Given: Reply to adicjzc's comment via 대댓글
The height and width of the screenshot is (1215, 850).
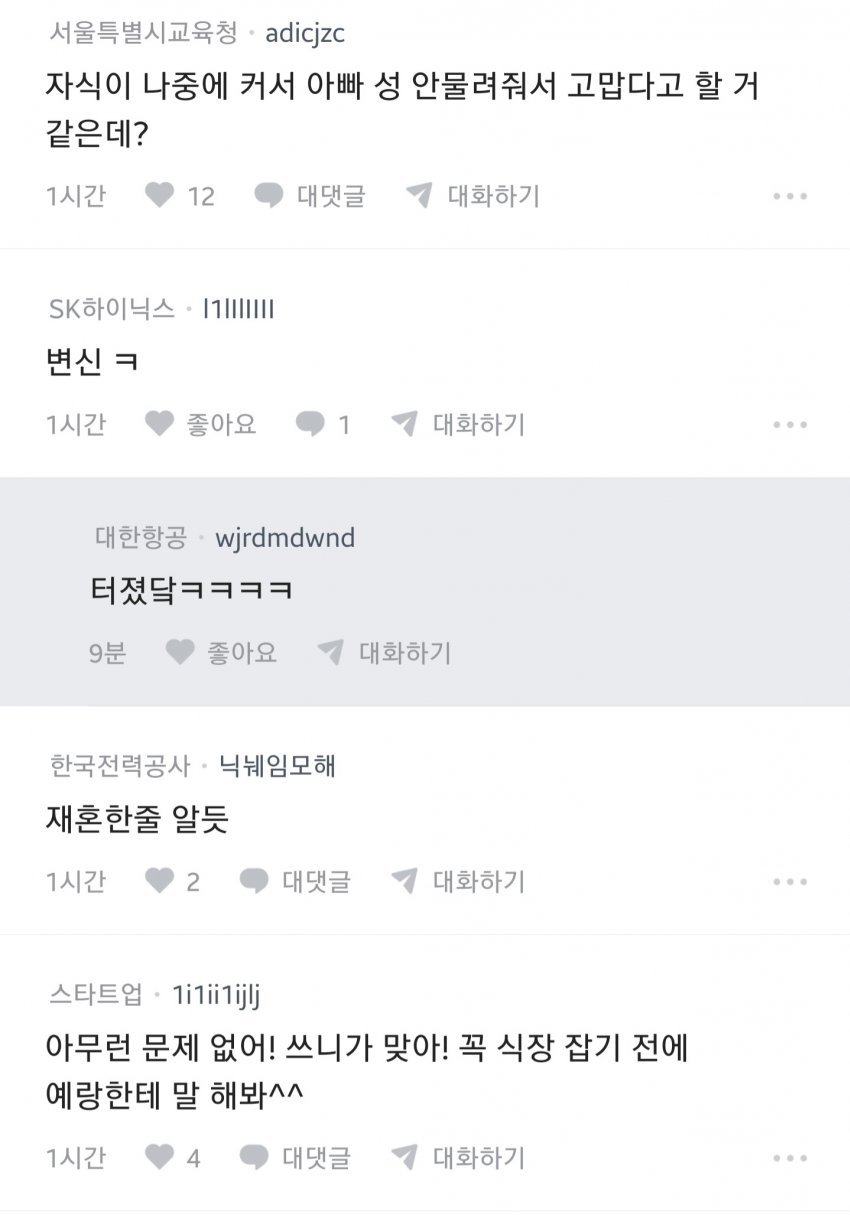Looking at the screenshot, I should click(309, 196).
